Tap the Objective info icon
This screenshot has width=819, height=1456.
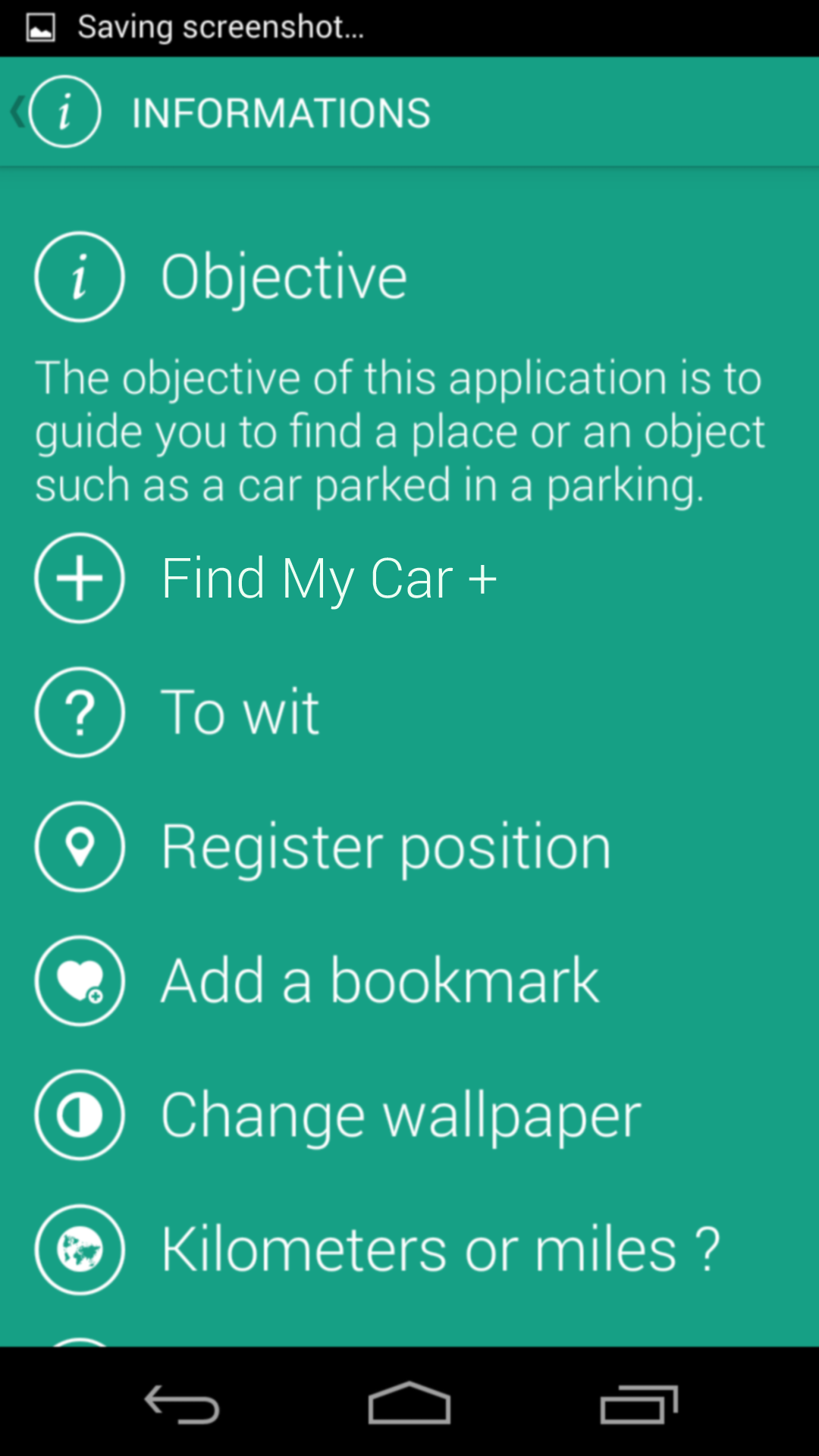pos(79,275)
